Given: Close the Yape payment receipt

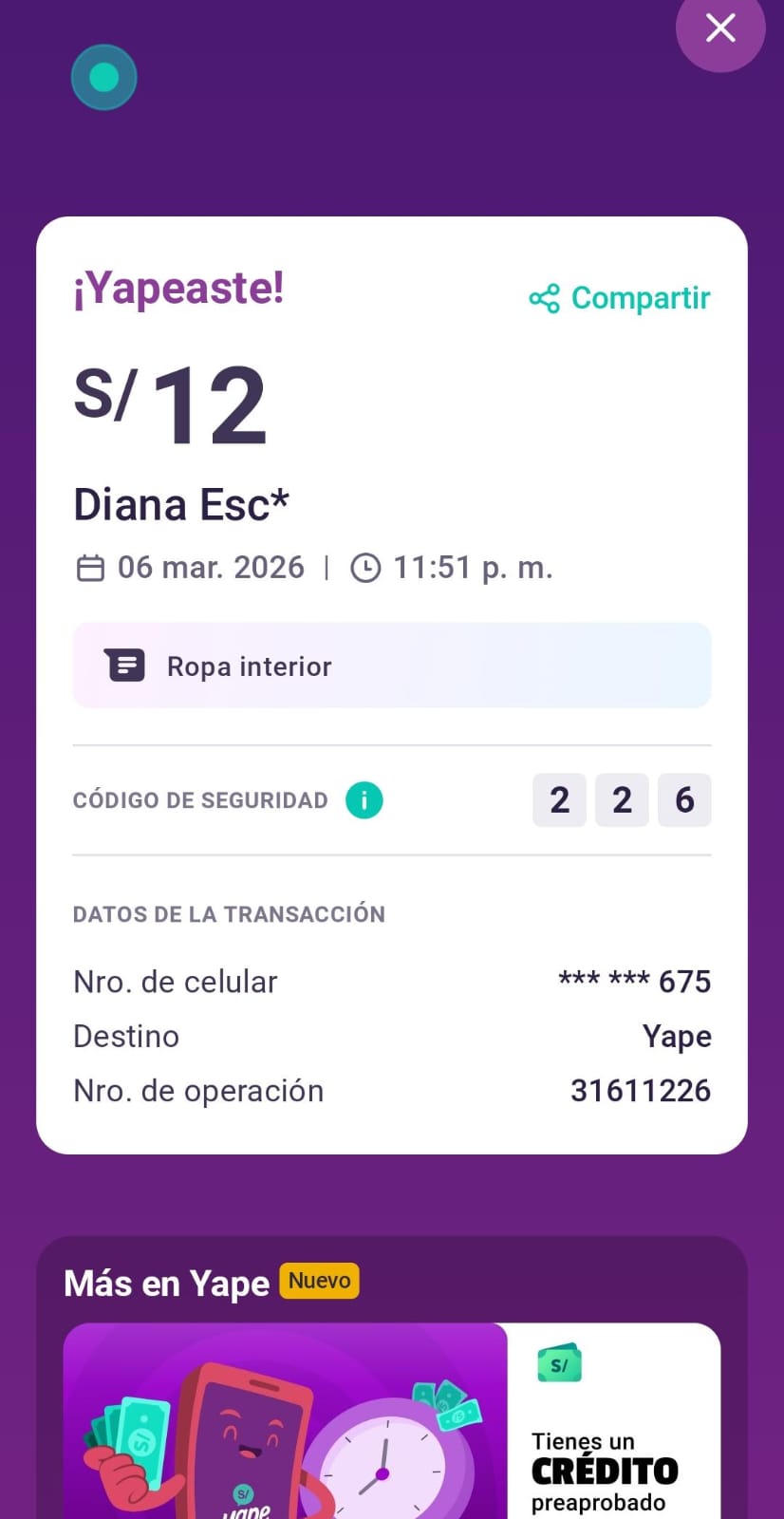Looking at the screenshot, I should tap(720, 28).
